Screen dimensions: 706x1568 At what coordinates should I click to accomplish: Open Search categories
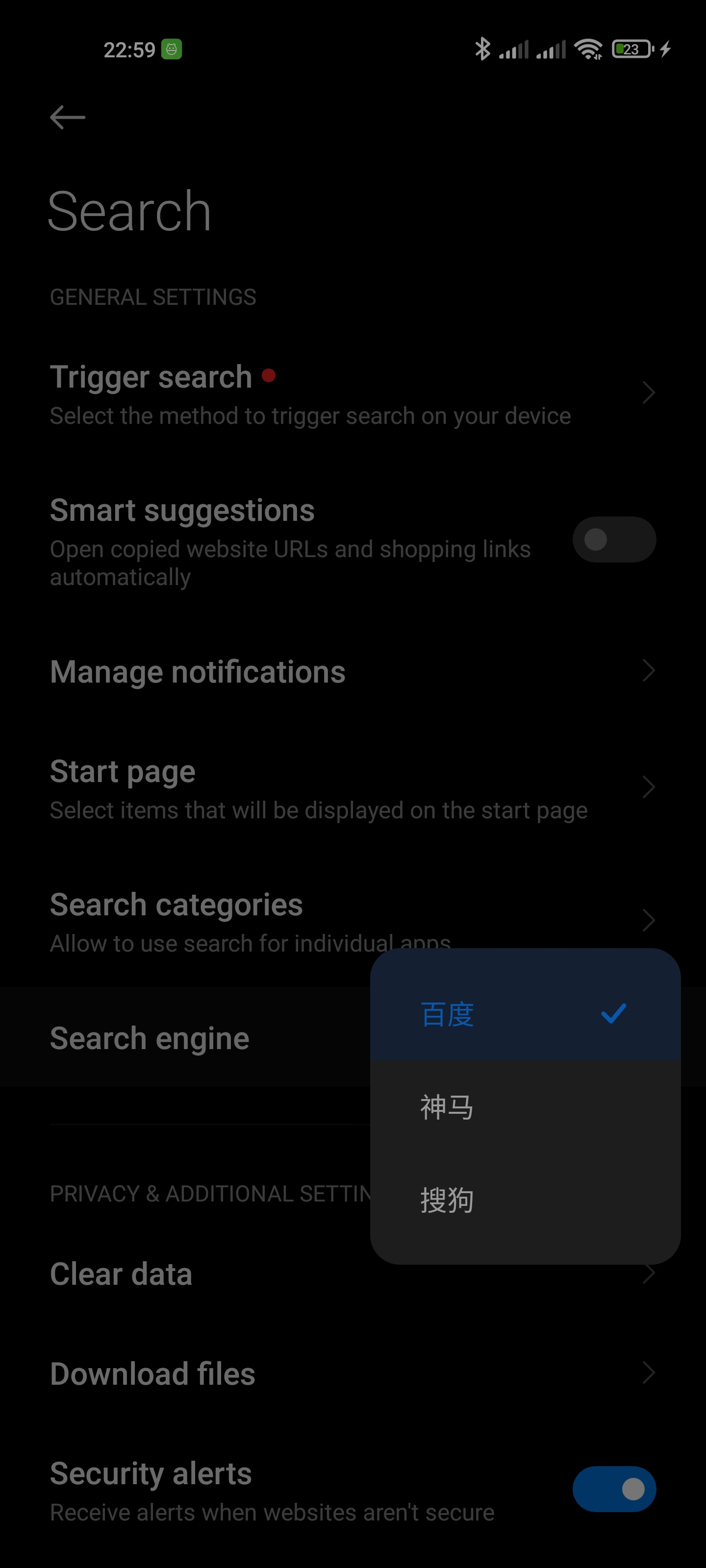point(353,920)
